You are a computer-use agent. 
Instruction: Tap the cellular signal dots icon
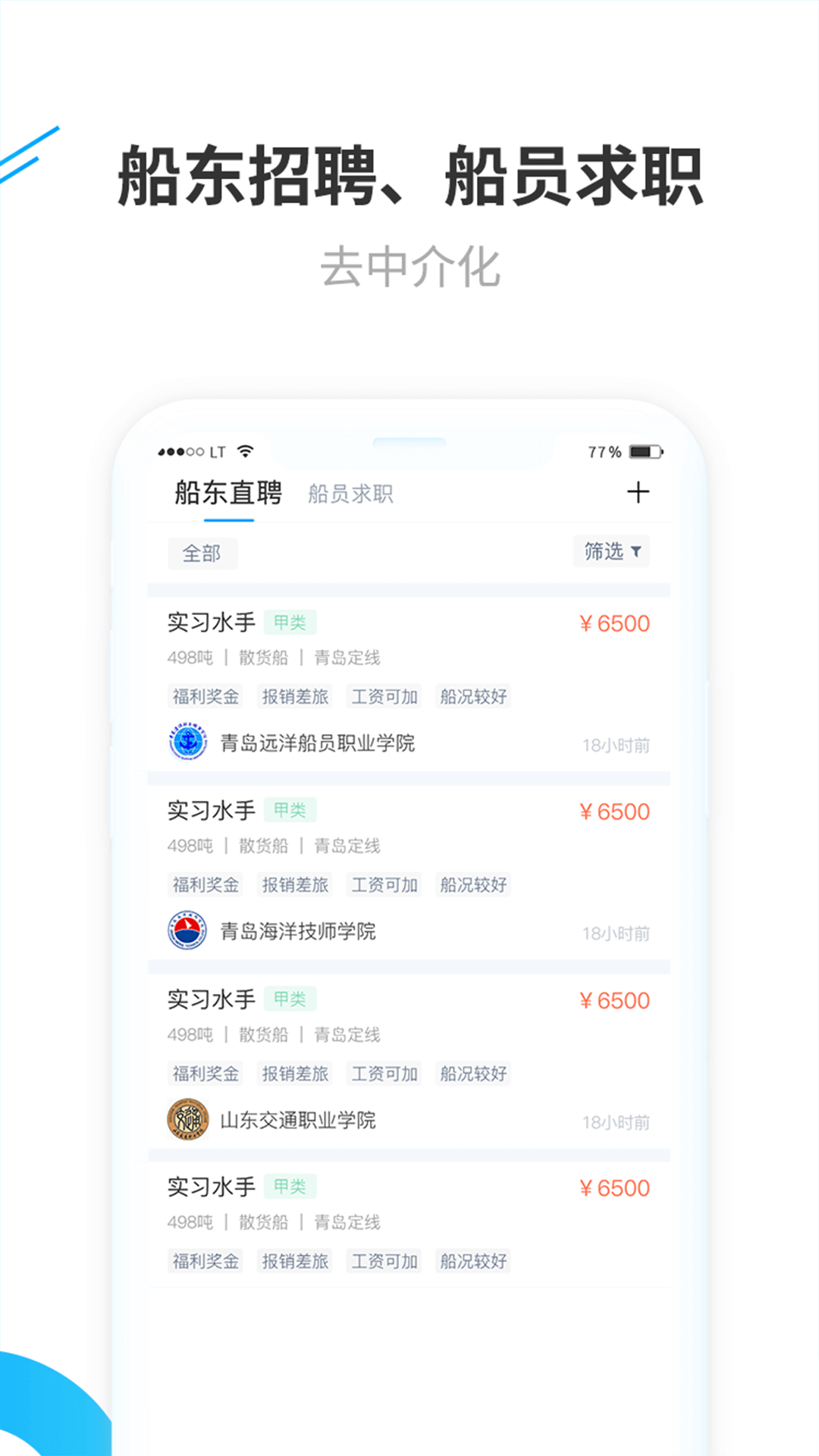(179, 450)
